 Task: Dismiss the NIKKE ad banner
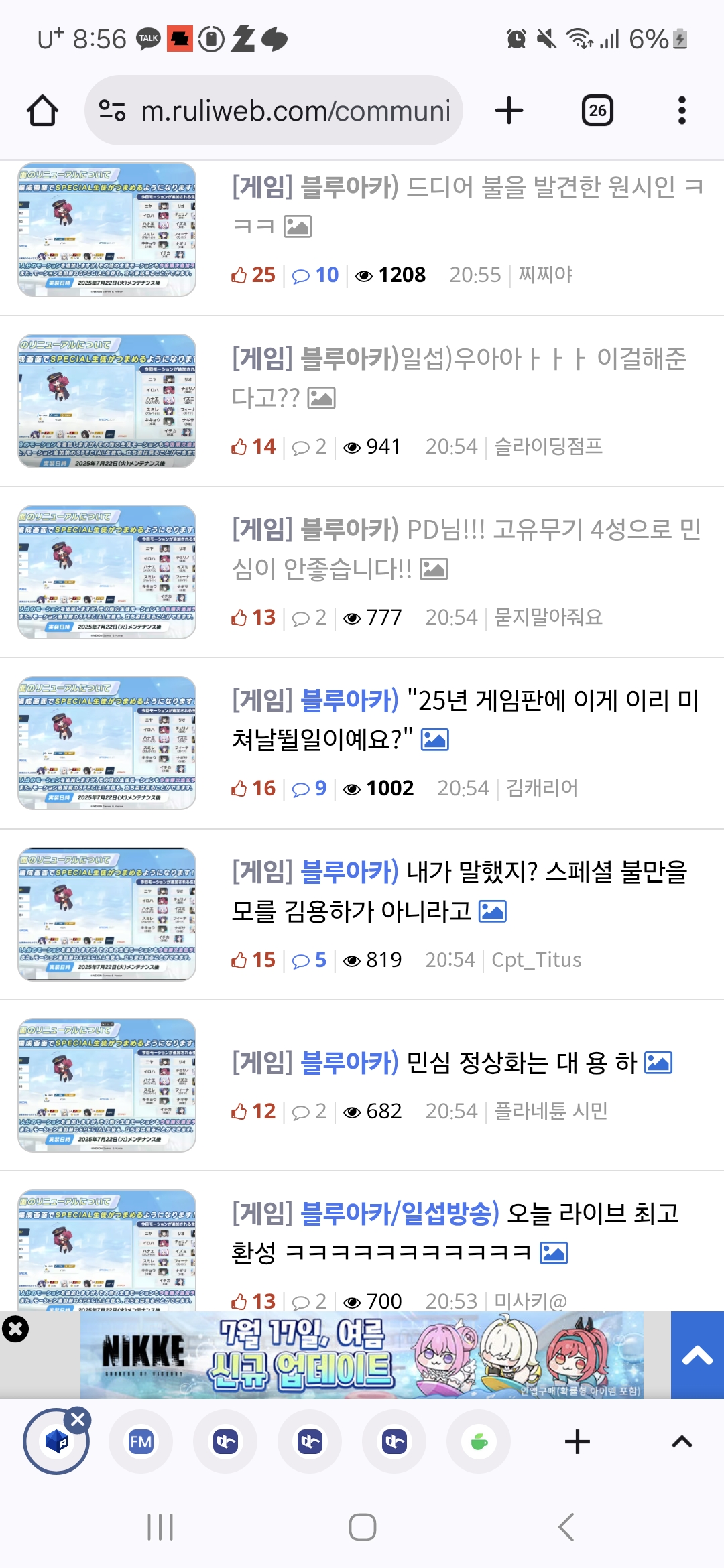pyautogui.click(x=15, y=1329)
